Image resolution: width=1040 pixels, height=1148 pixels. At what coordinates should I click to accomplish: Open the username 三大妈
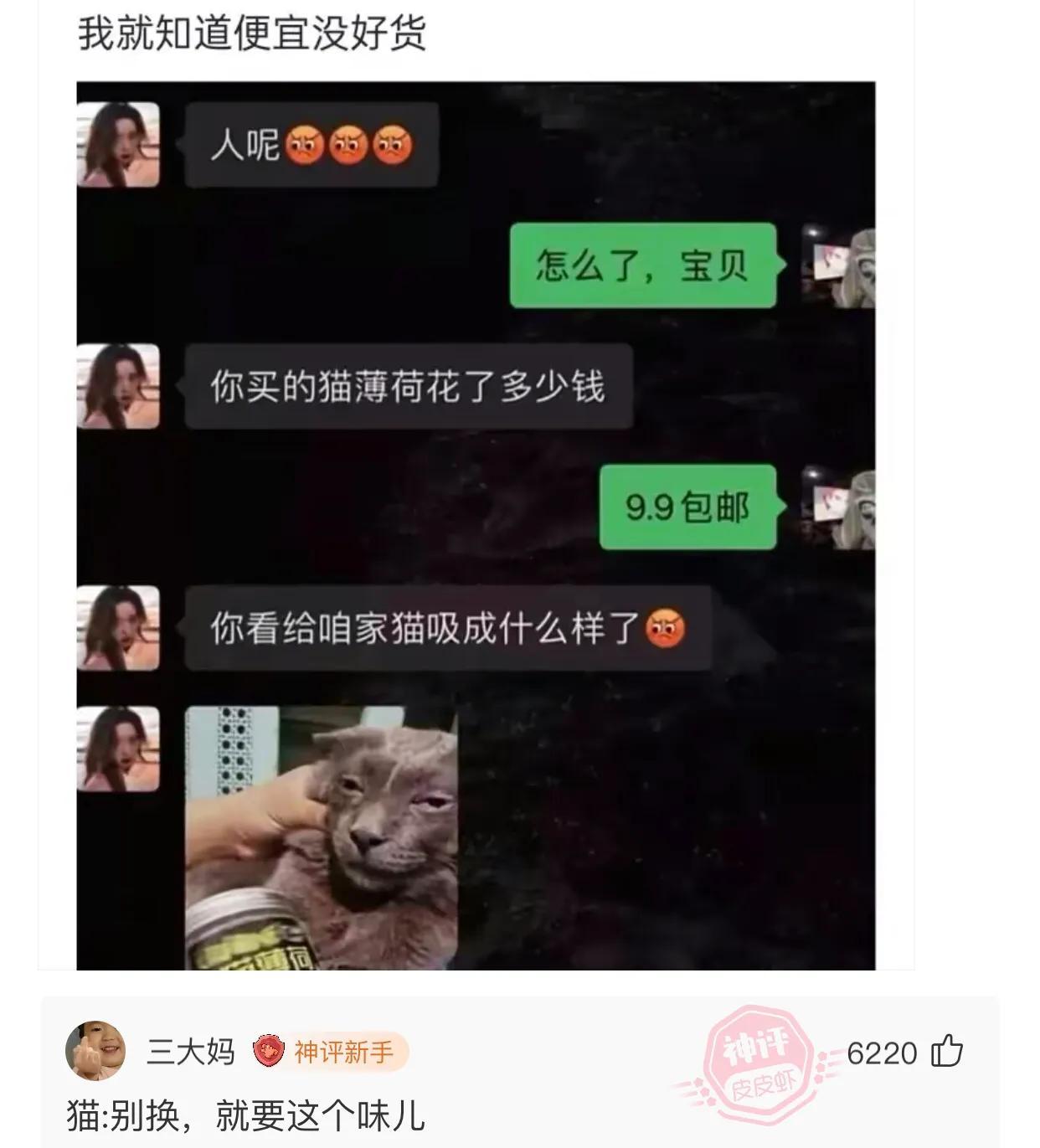pyautogui.click(x=191, y=1051)
